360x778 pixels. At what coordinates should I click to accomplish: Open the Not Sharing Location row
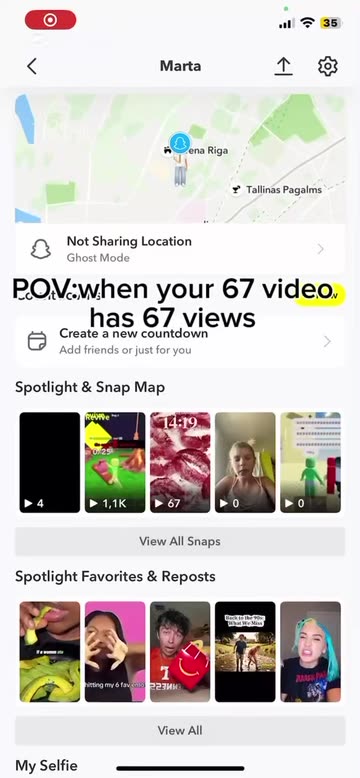pos(180,249)
